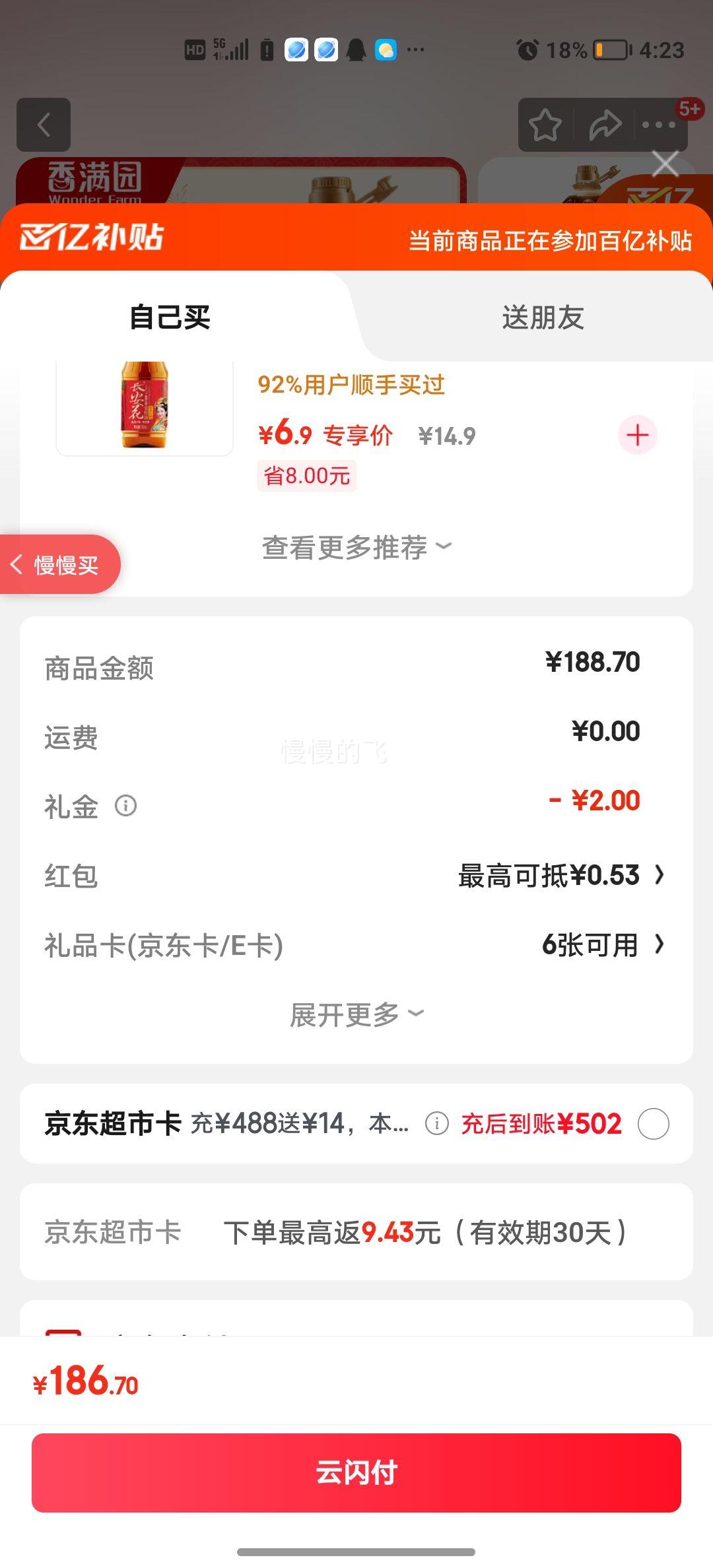This screenshot has width=713, height=1568.
Task: Open the 红包 options row
Action: 561,876
